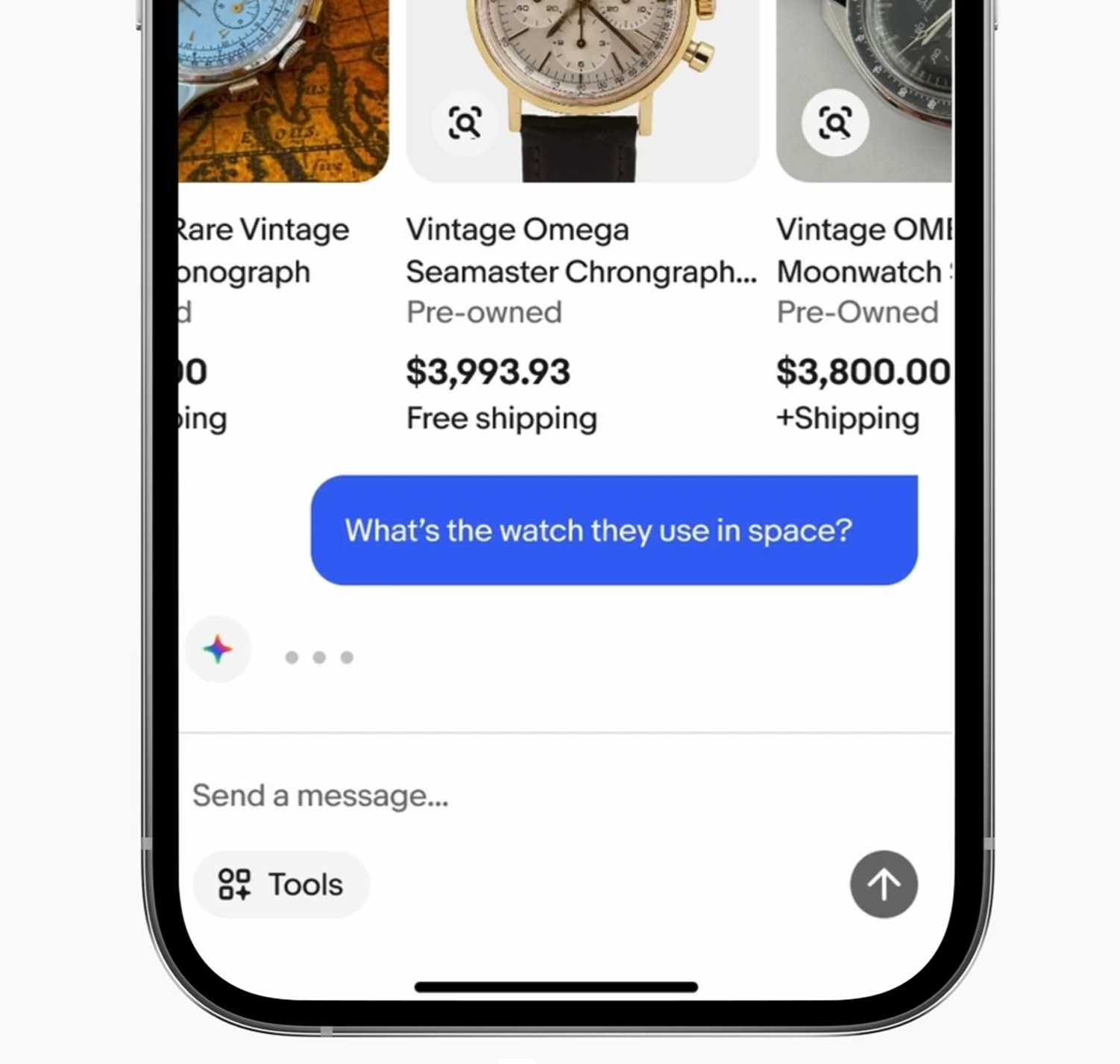Open the Tools menu
1120x1064 pixels.
[281, 884]
